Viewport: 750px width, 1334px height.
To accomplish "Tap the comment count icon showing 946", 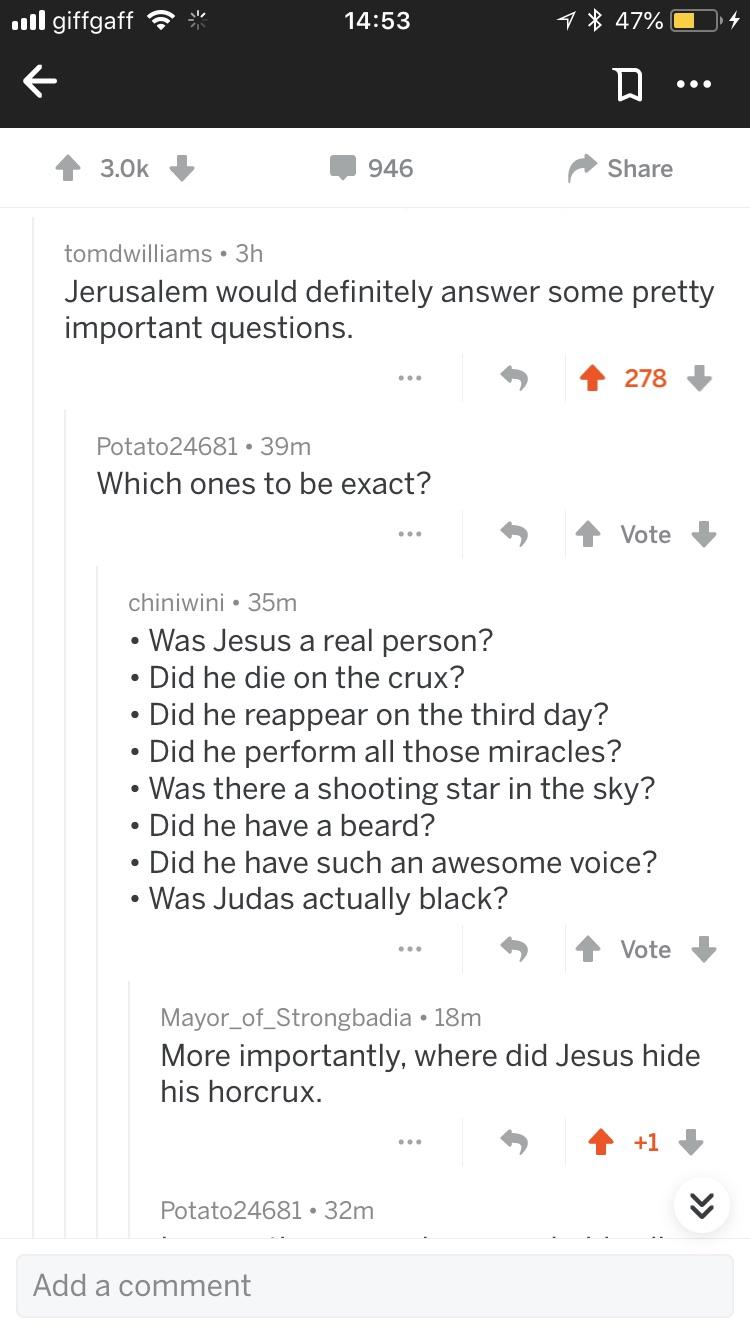I will pos(343,168).
